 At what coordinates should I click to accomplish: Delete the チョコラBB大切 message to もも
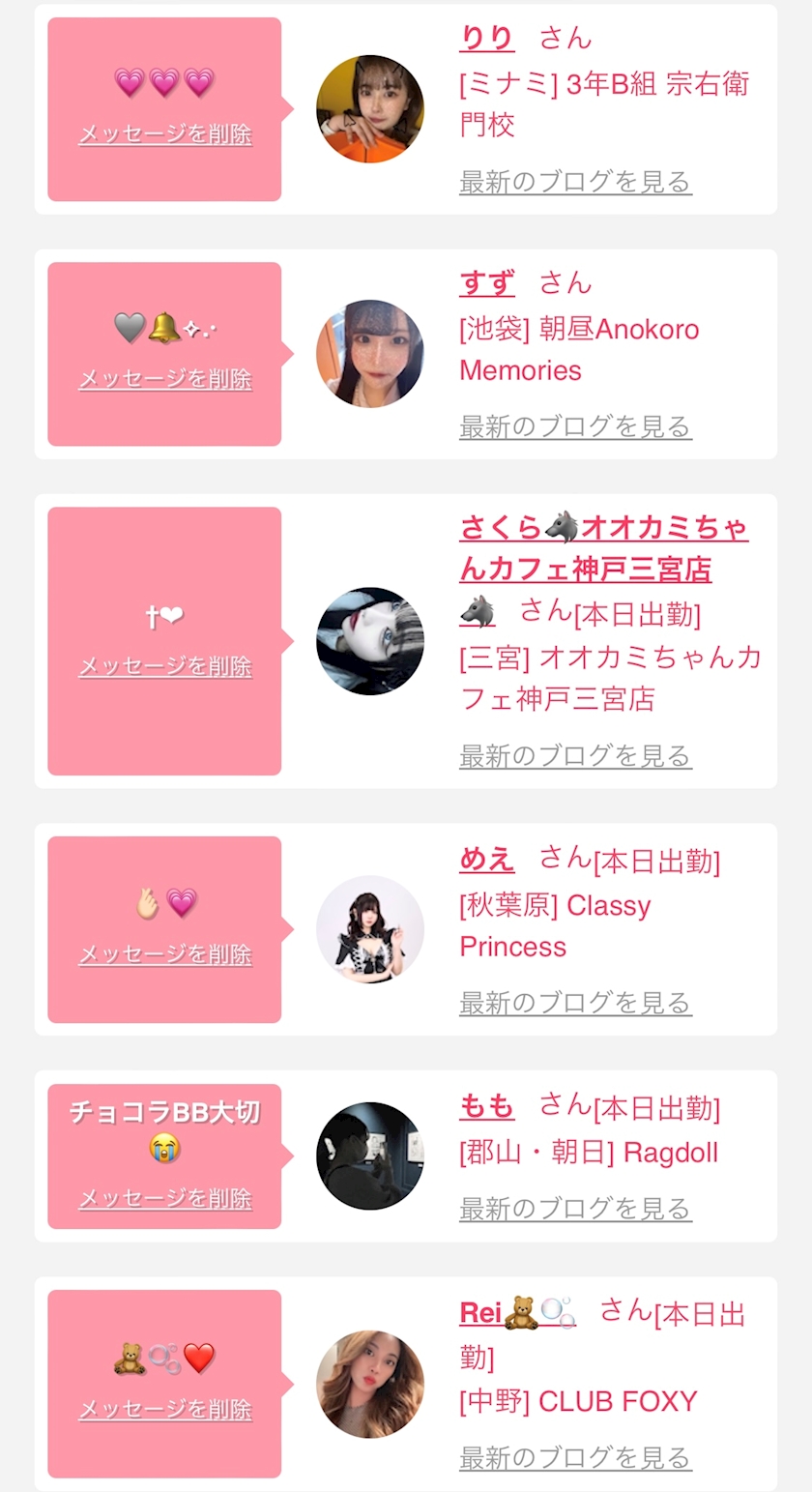(x=165, y=1198)
